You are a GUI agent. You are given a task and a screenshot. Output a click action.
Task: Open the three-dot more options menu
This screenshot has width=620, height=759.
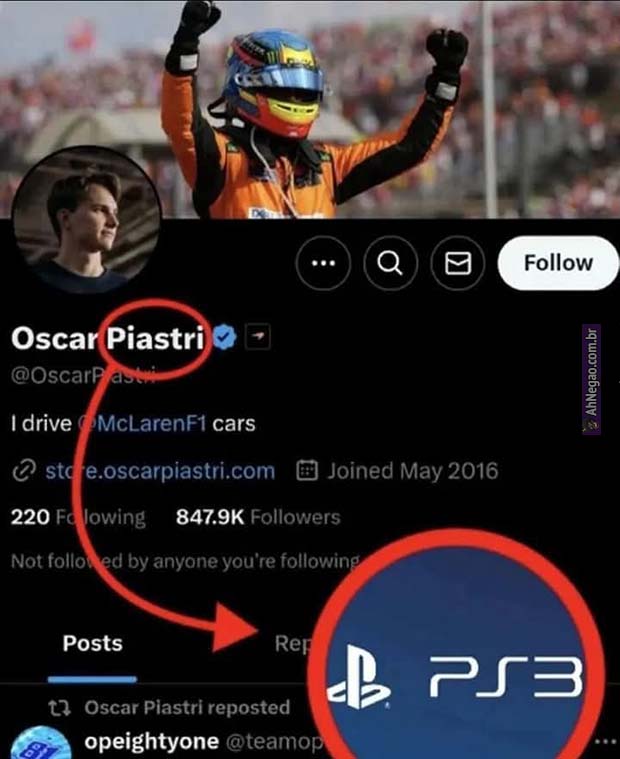coord(323,263)
